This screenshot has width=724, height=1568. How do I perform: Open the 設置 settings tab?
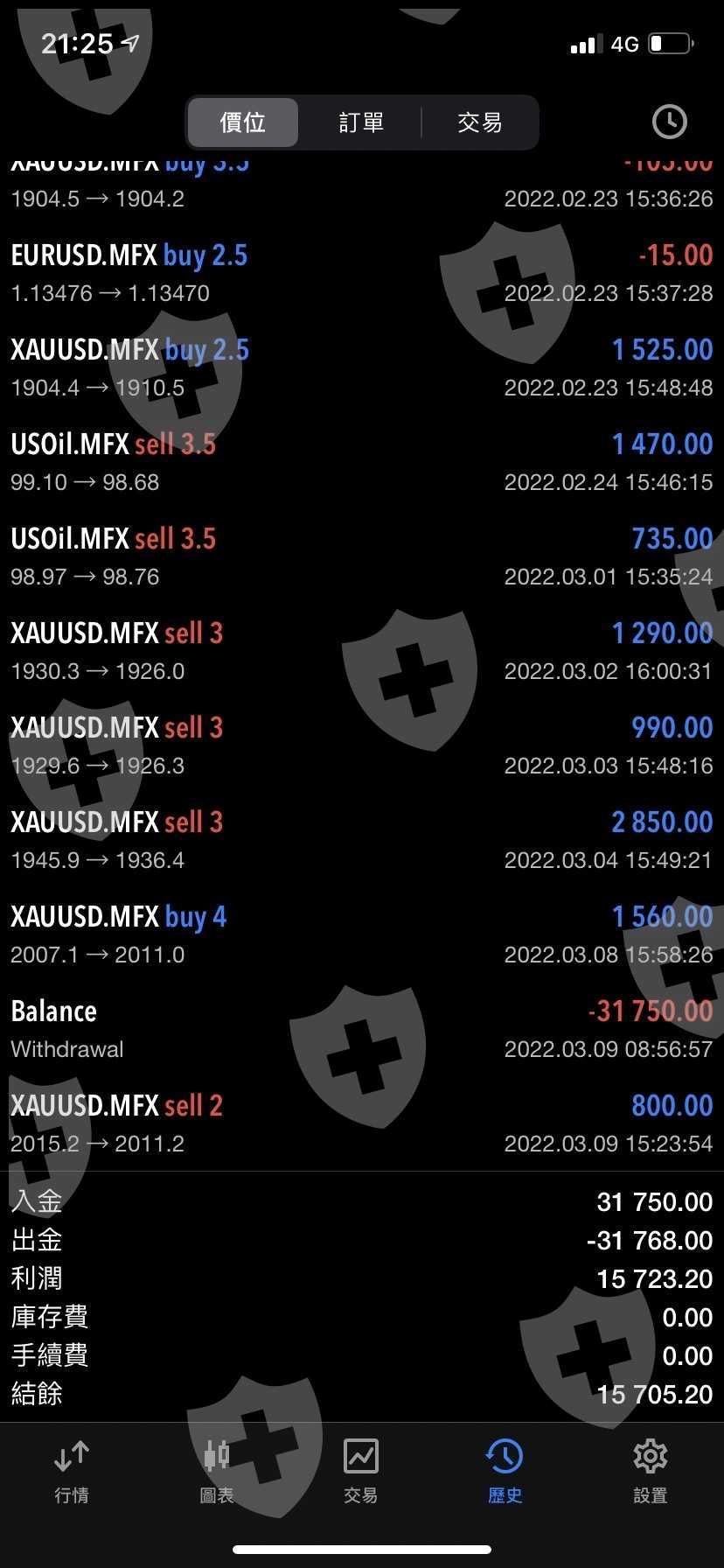coord(651,1472)
